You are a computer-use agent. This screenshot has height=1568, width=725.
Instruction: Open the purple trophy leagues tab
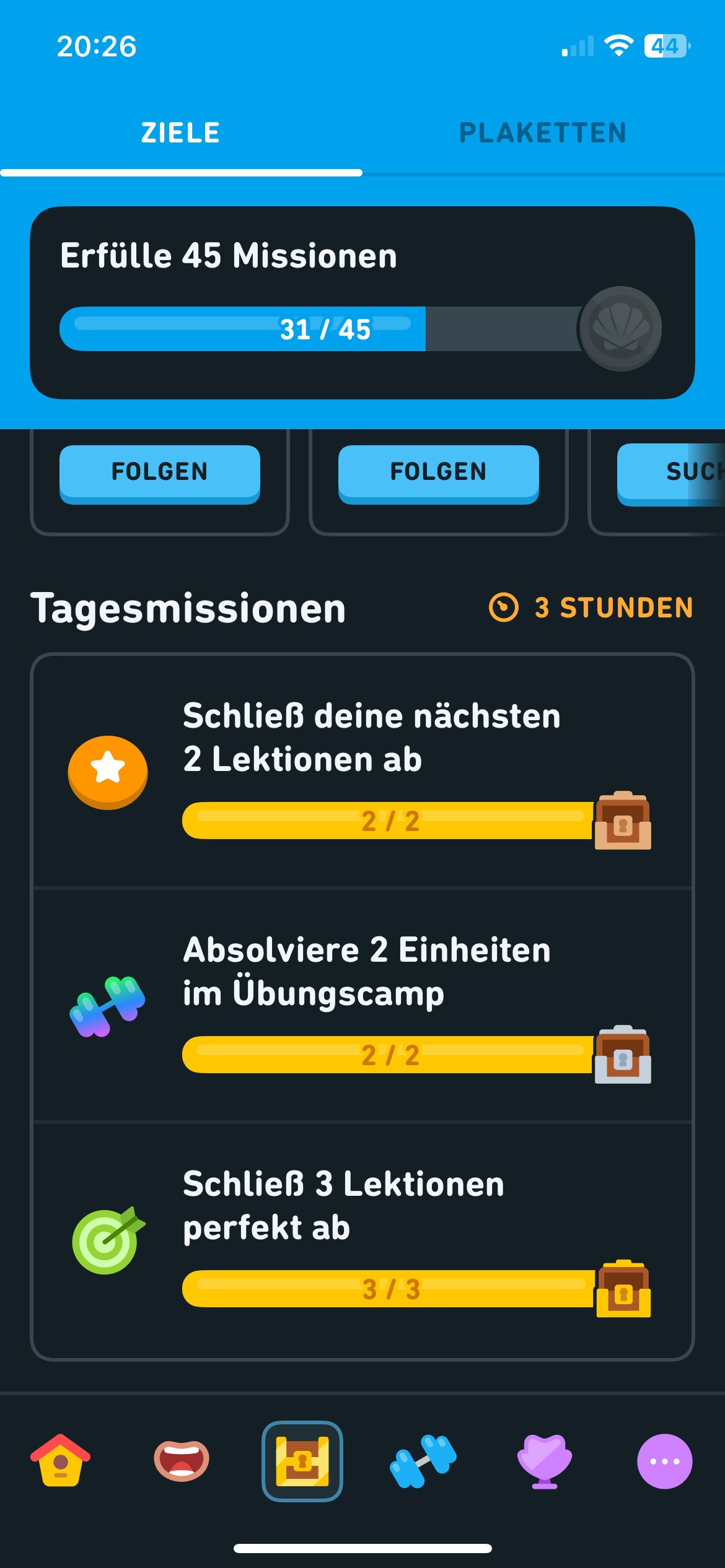pyautogui.click(x=544, y=1461)
